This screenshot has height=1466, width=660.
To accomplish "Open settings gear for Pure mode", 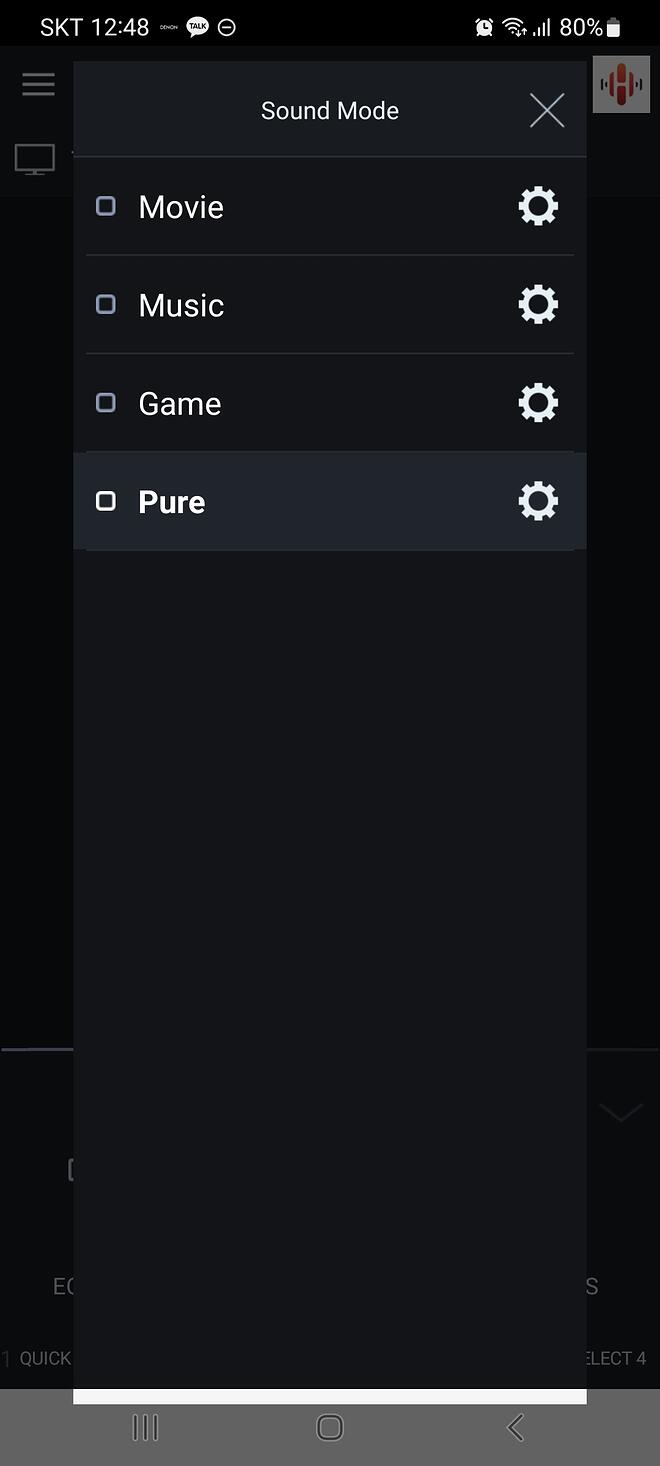I will pos(538,501).
